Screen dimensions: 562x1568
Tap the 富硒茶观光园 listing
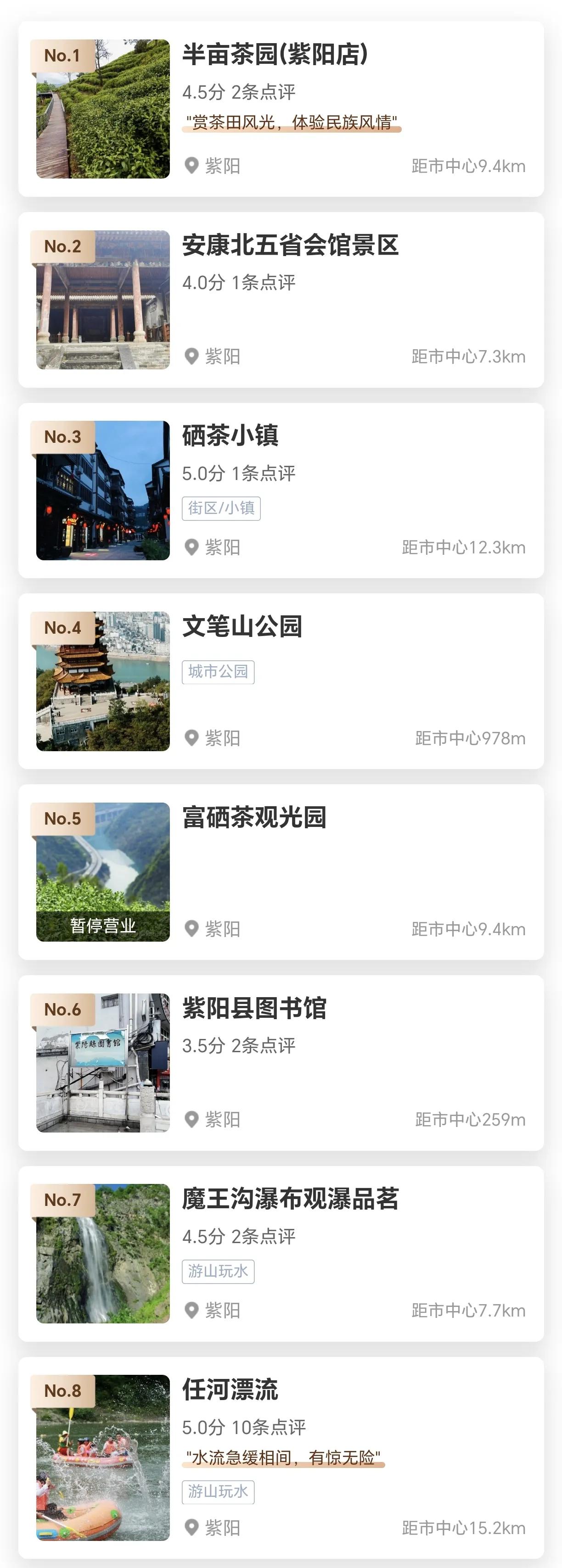click(254, 817)
